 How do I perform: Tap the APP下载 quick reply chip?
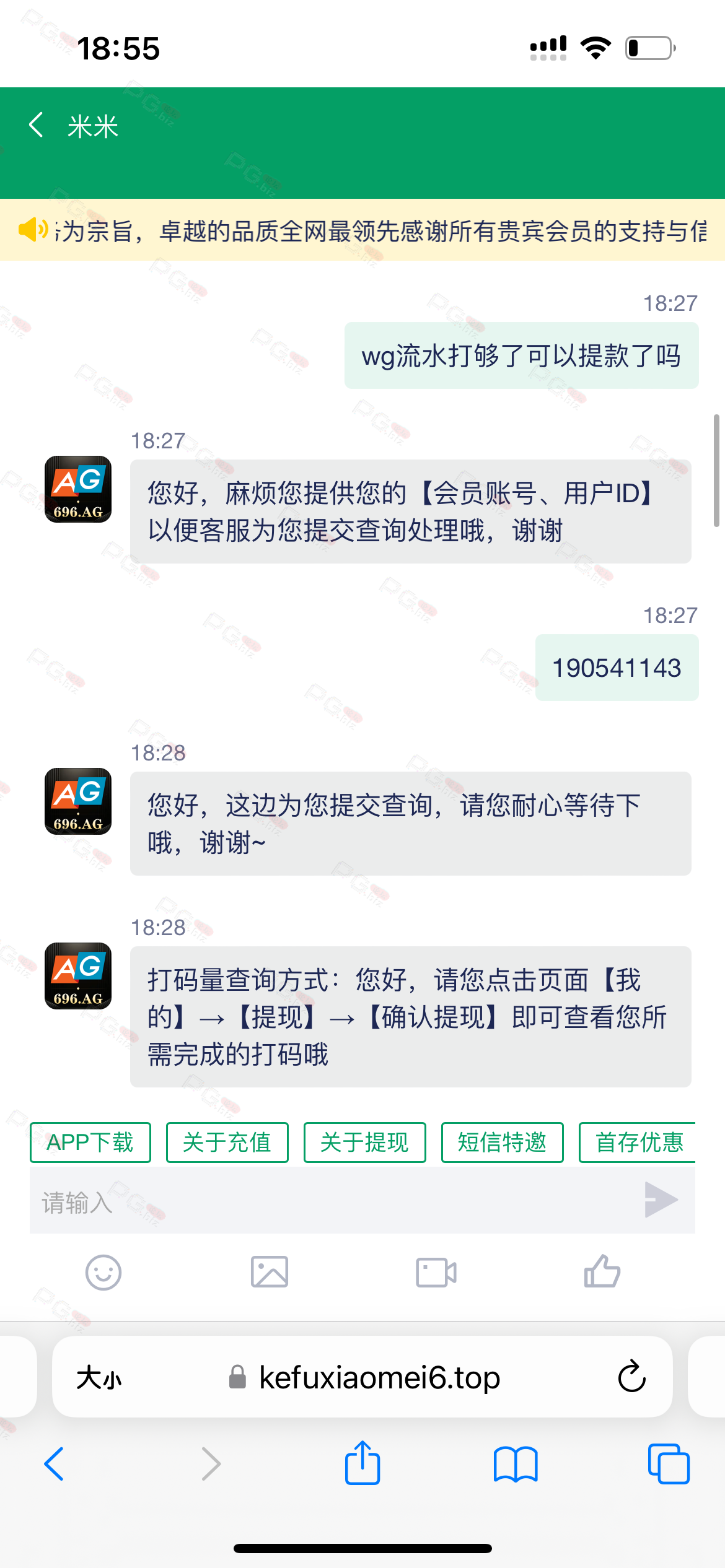90,1143
